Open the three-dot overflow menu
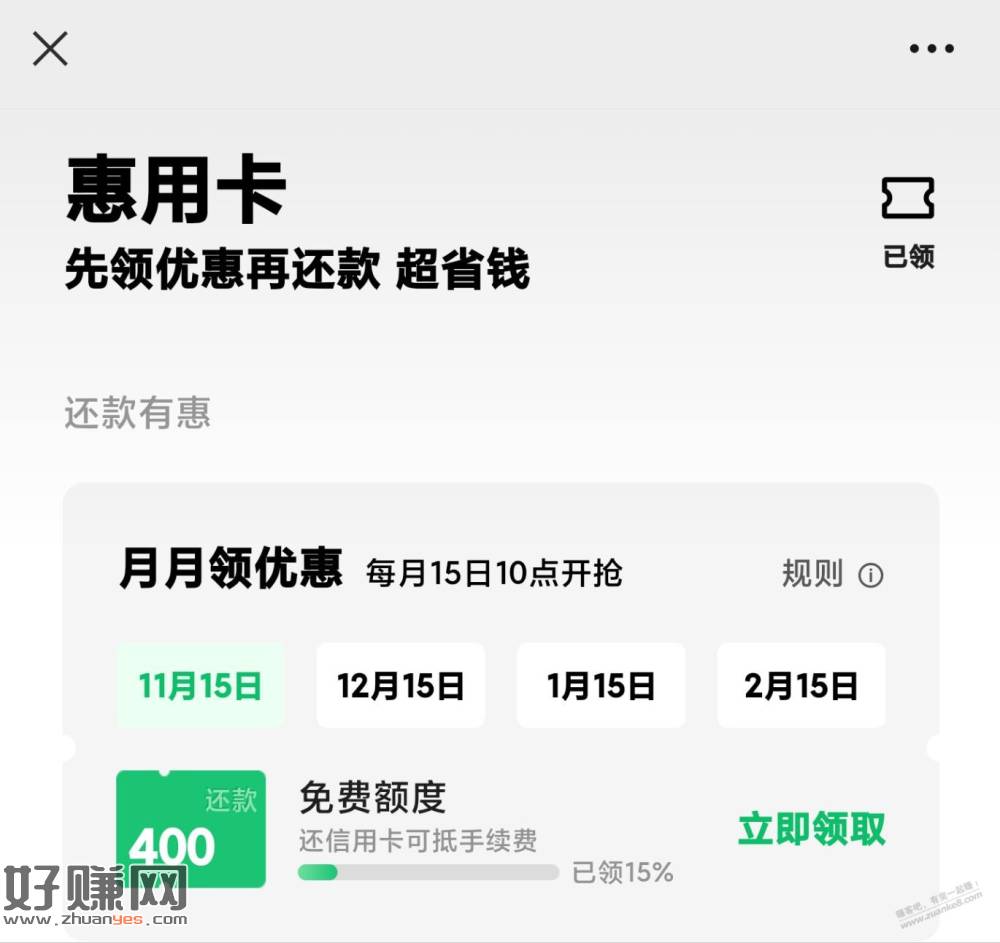The height and width of the screenshot is (943, 1000). (x=931, y=48)
